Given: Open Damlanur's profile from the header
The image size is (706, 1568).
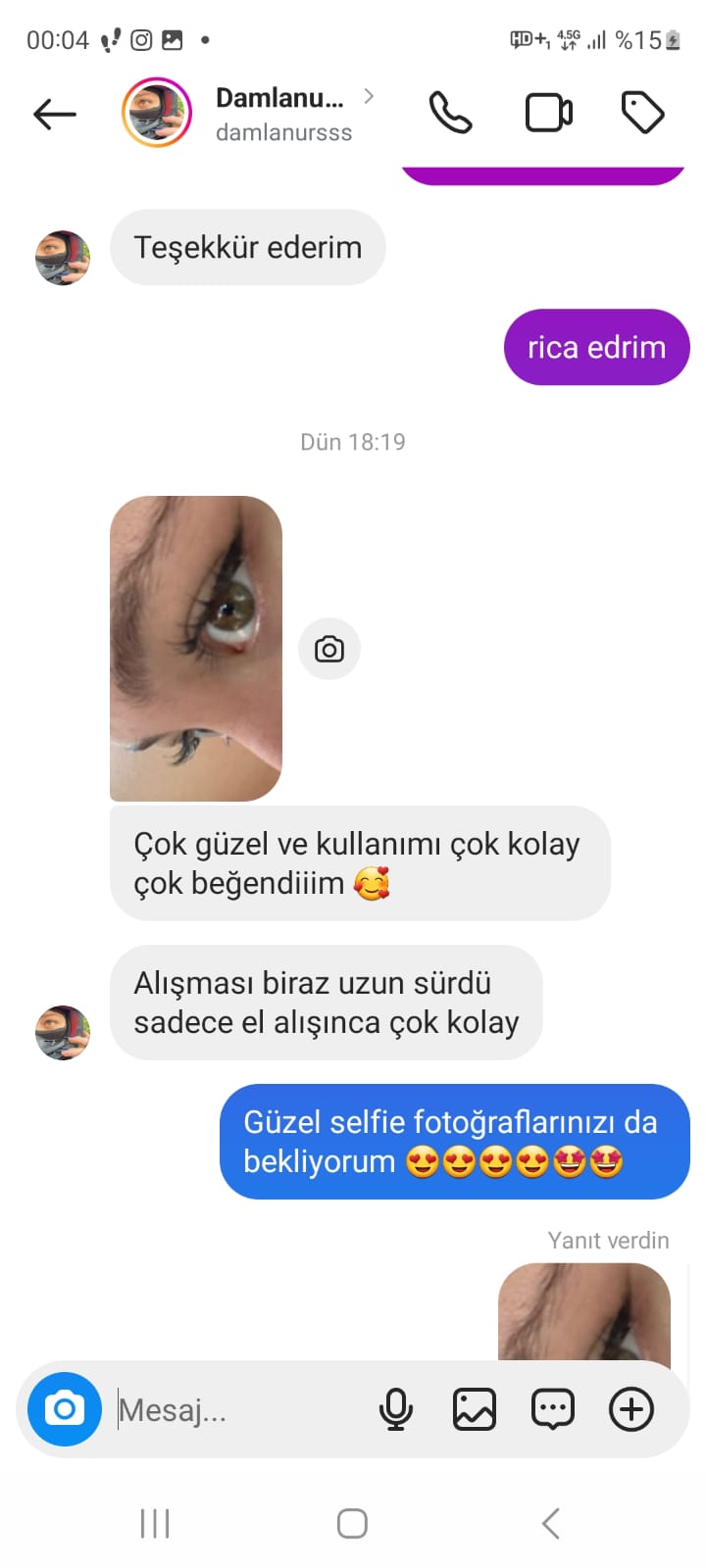Looking at the screenshot, I should (280, 113).
